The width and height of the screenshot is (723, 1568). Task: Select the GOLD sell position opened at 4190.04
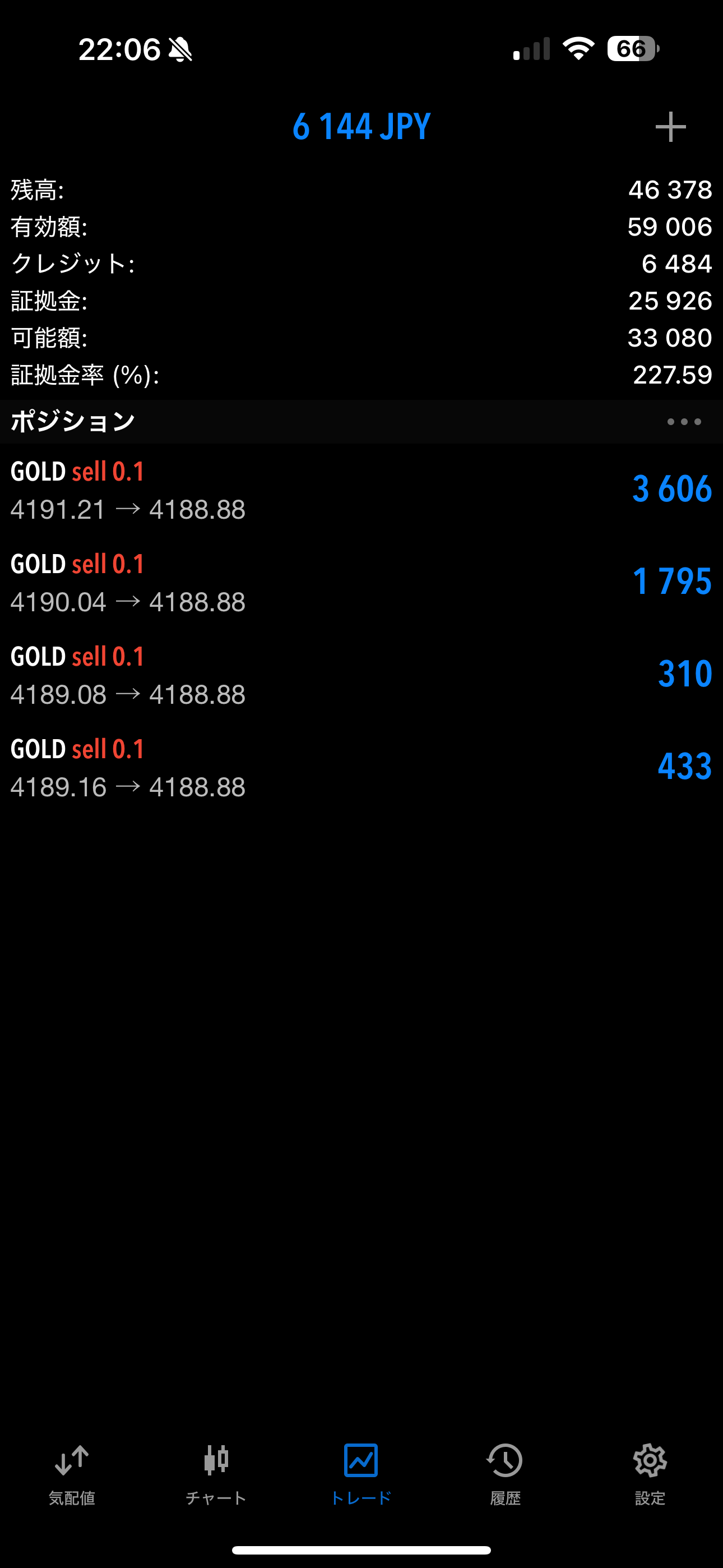(x=361, y=583)
